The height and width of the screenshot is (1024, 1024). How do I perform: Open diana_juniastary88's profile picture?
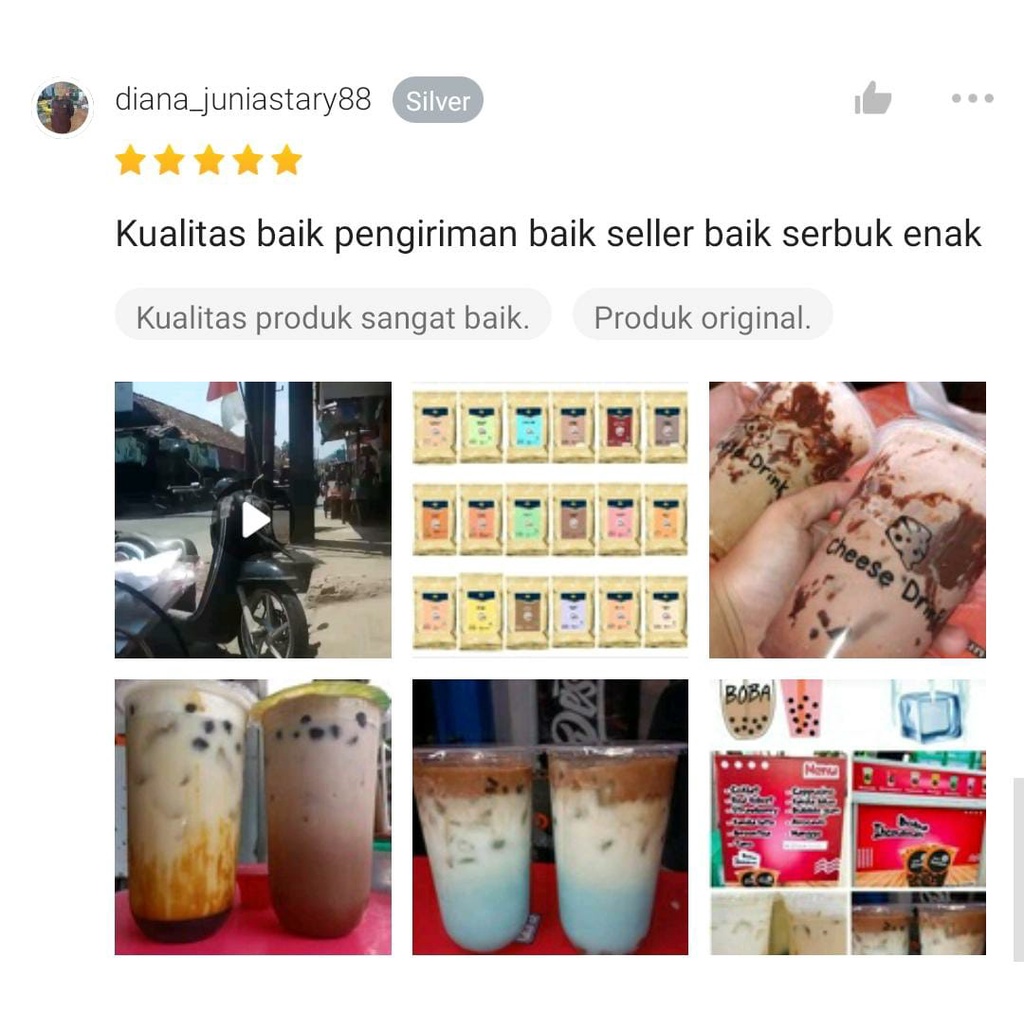click(x=63, y=108)
